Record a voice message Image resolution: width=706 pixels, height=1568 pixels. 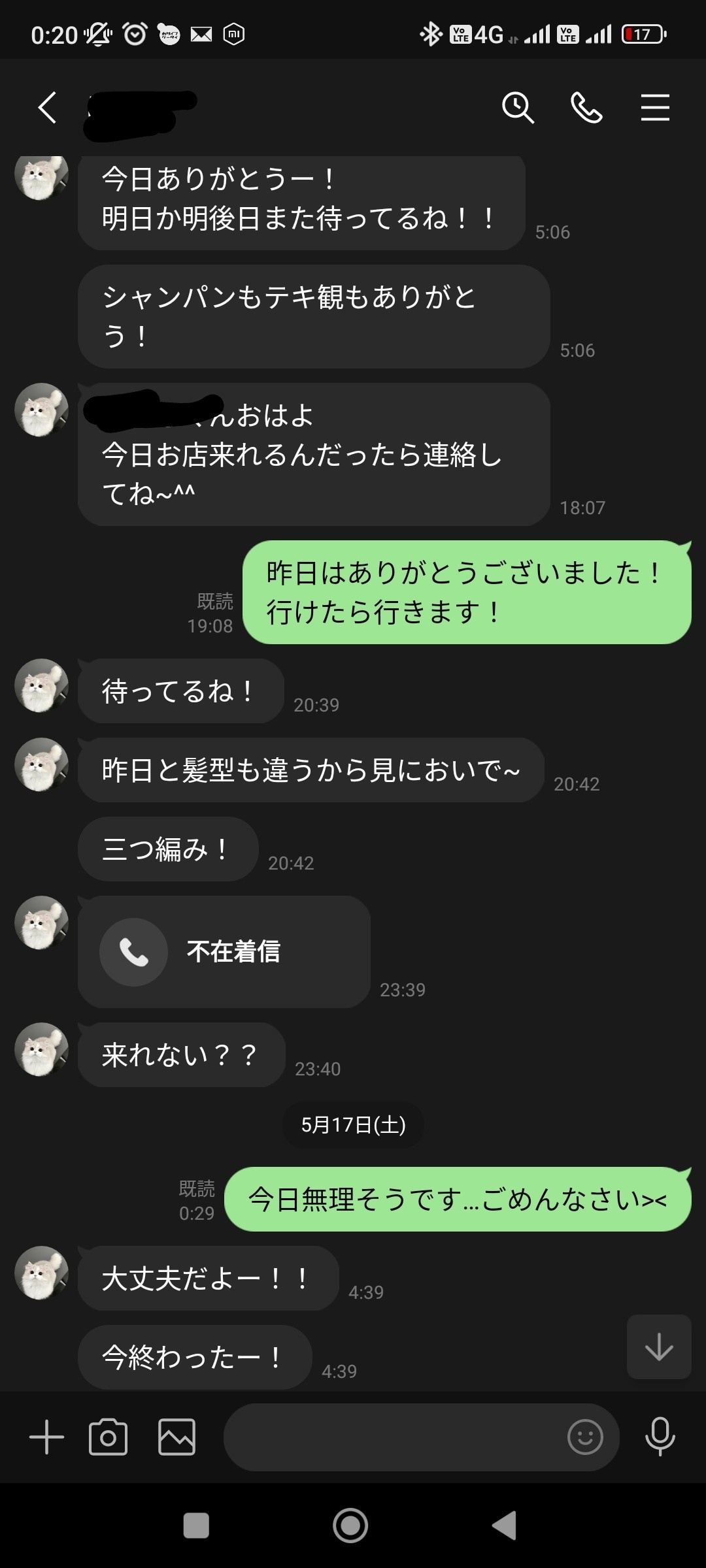pos(660,1437)
